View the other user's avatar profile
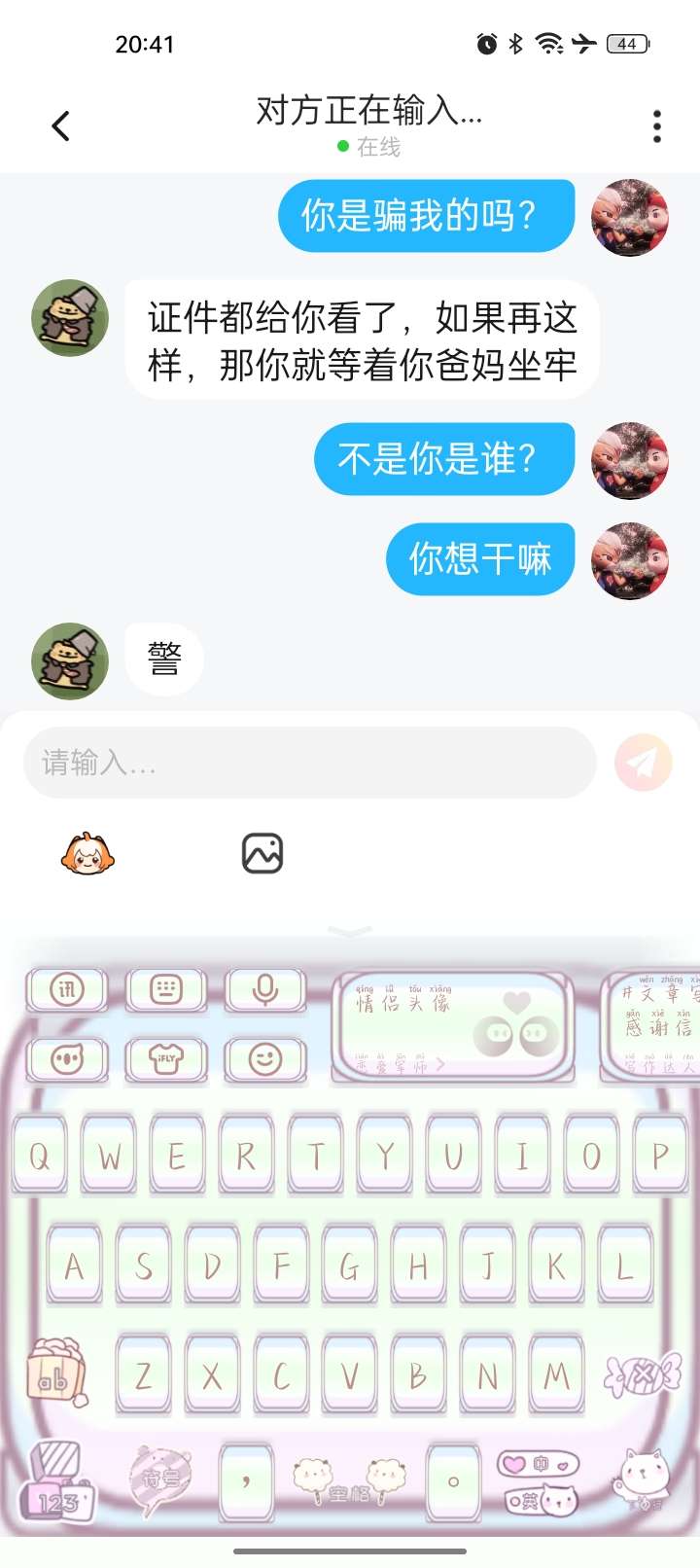The image size is (700, 1568). [70, 318]
